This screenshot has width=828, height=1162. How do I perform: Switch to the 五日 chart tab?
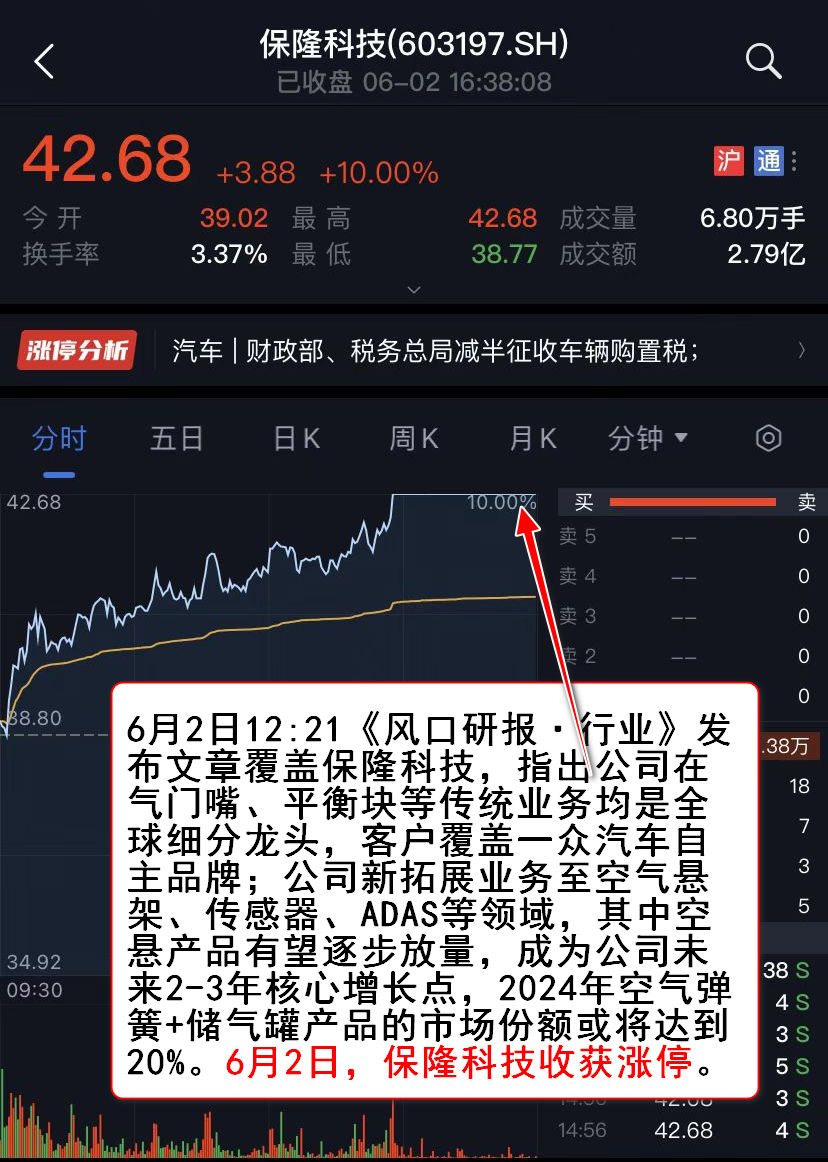tap(177, 438)
